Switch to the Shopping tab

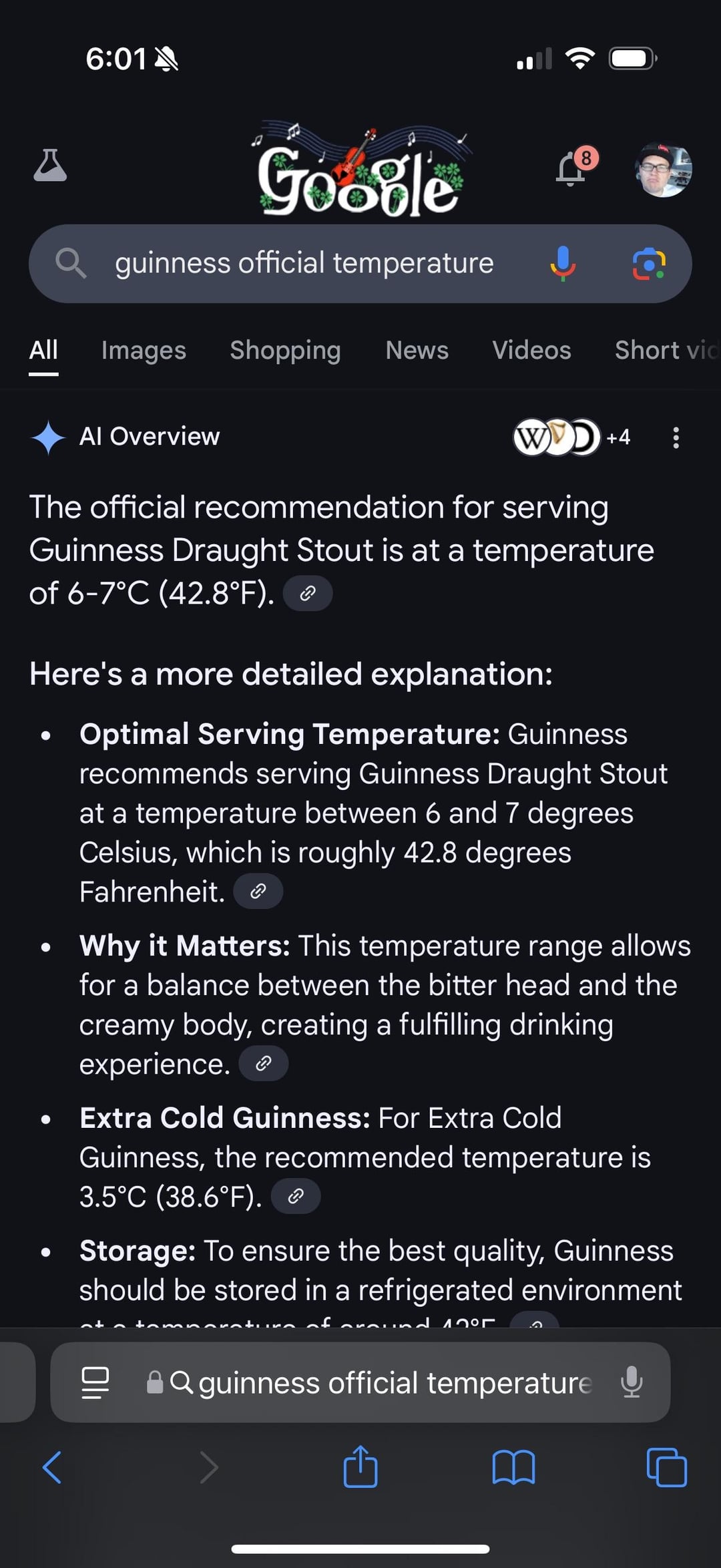(285, 350)
